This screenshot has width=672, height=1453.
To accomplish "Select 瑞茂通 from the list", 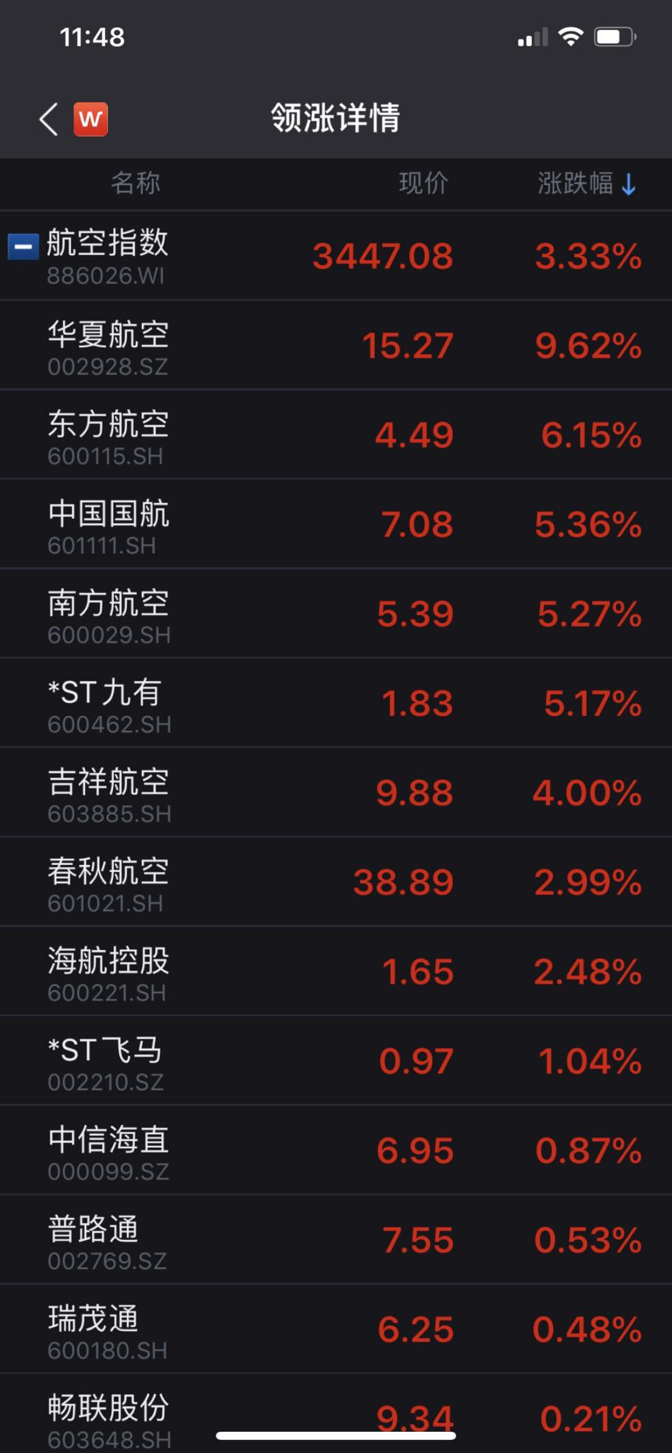I will 336,1329.
